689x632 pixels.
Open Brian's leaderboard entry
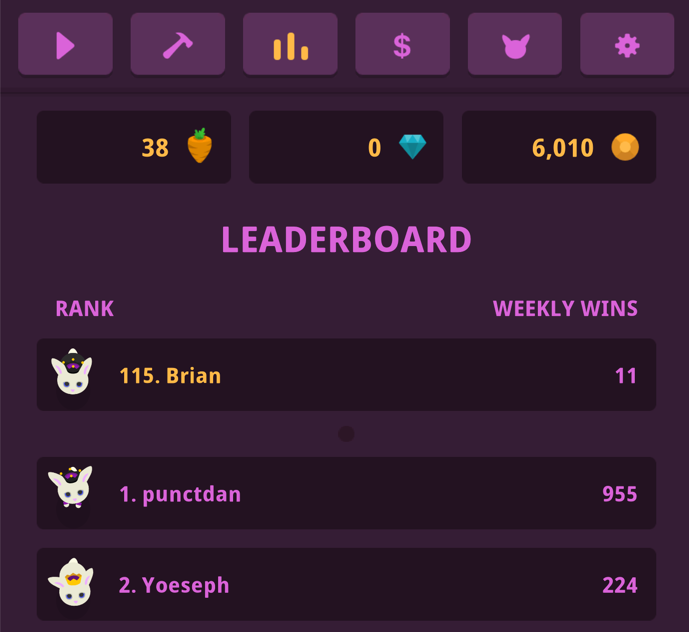[x=346, y=375]
